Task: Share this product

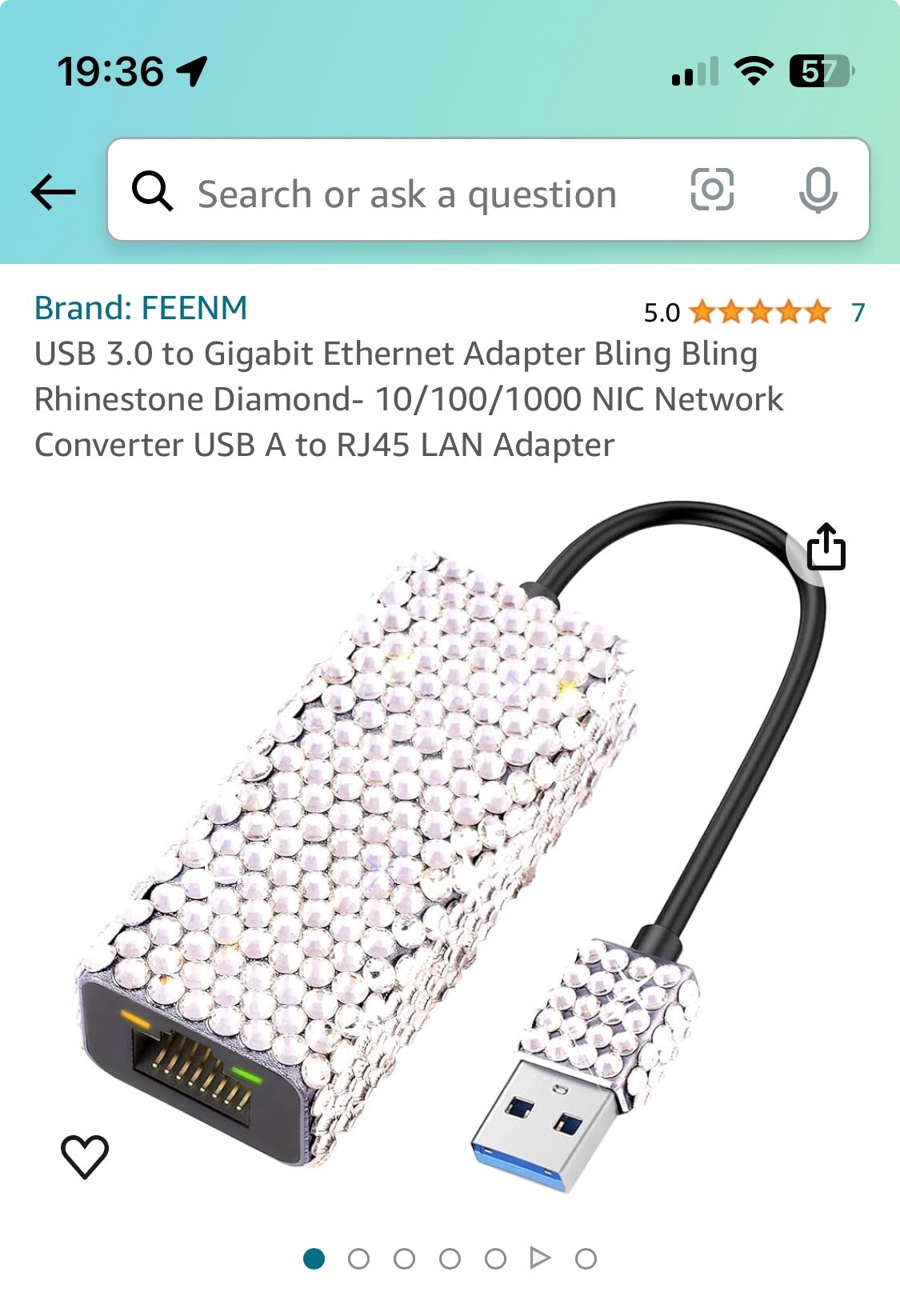Action: click(825, 547)
